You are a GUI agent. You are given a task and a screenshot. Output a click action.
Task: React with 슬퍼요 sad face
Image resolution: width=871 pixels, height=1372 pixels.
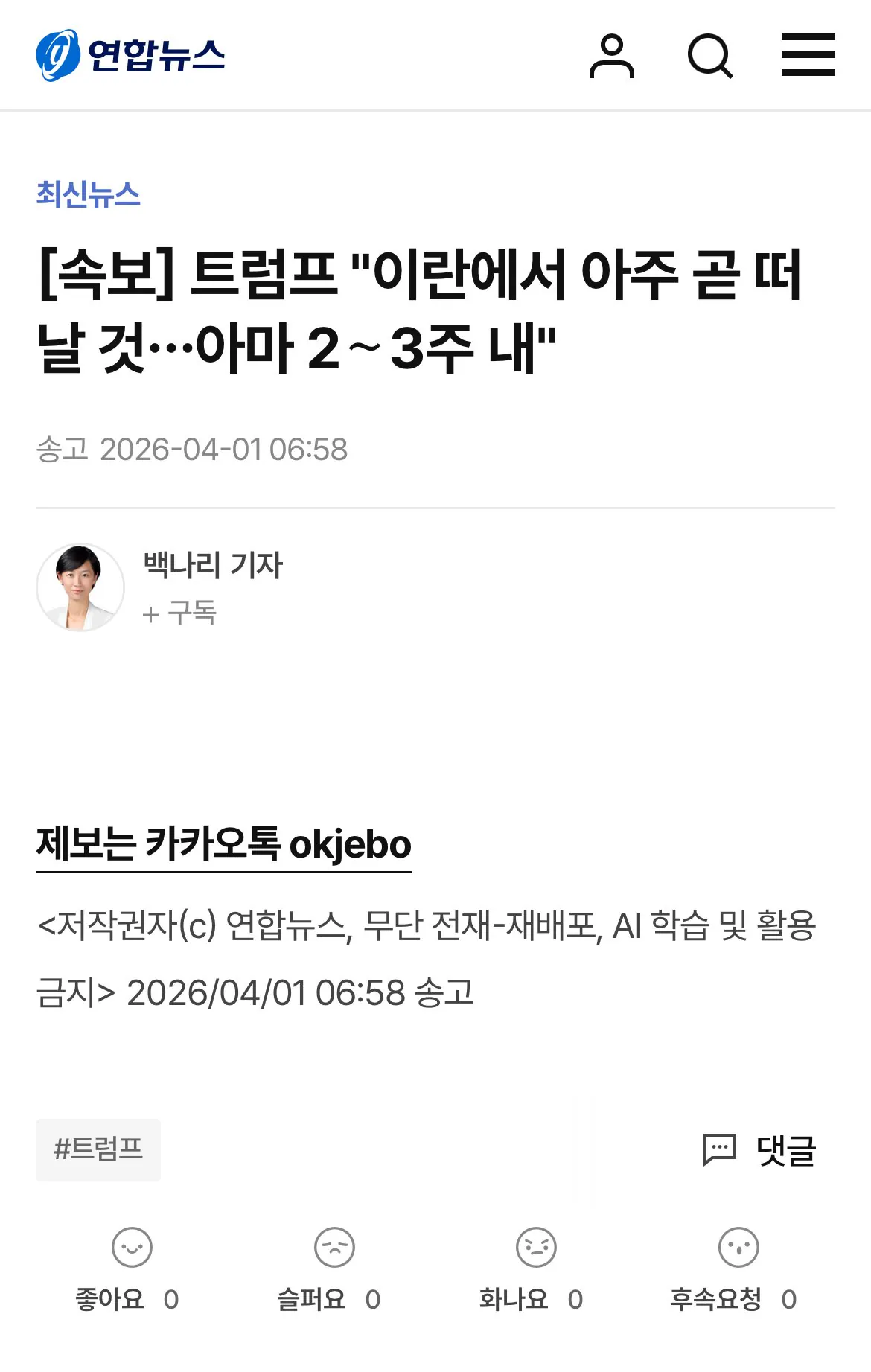click(x=334, y=1248)
